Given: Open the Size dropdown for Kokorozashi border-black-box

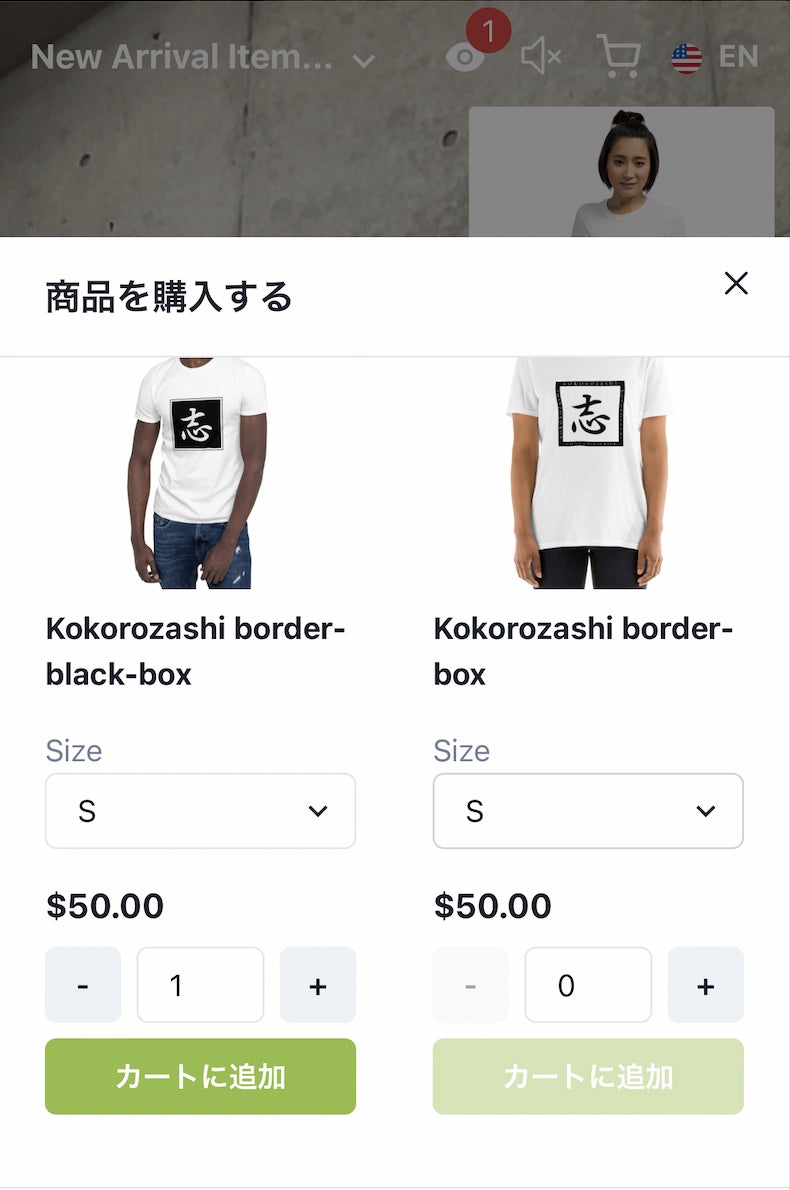Looking at the screenshot, I should click(x=200, y=811).
